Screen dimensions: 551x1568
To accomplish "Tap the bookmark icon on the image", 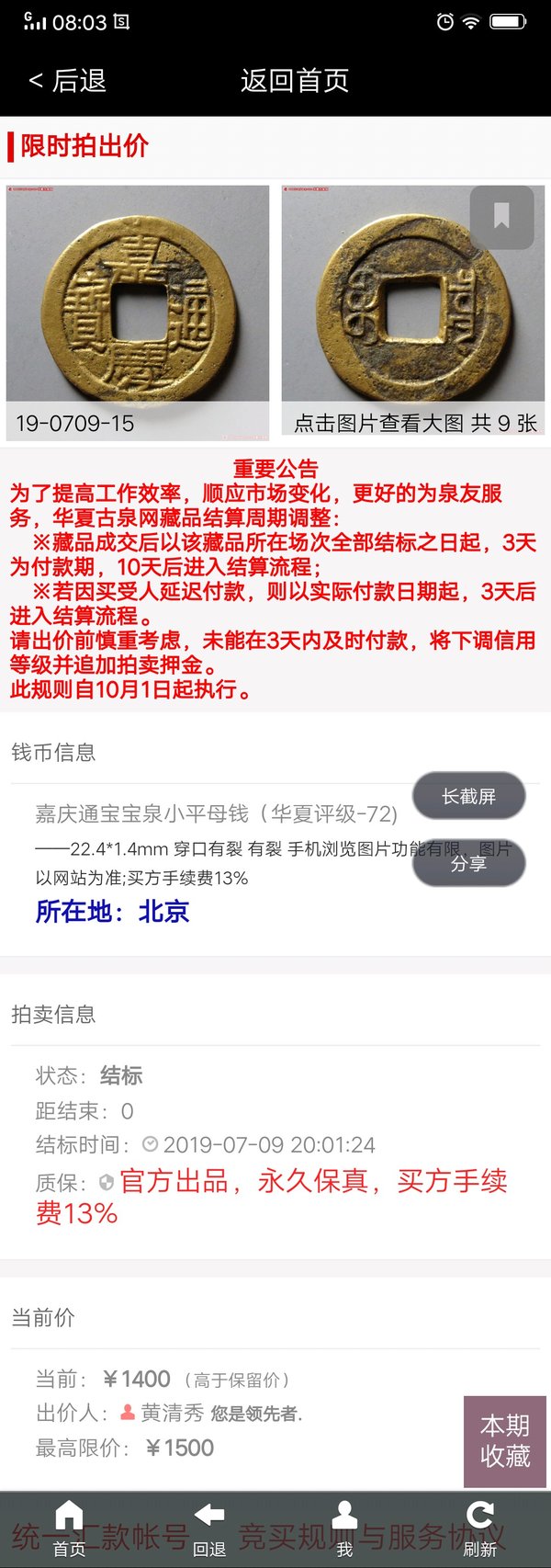I will [501, 217].
